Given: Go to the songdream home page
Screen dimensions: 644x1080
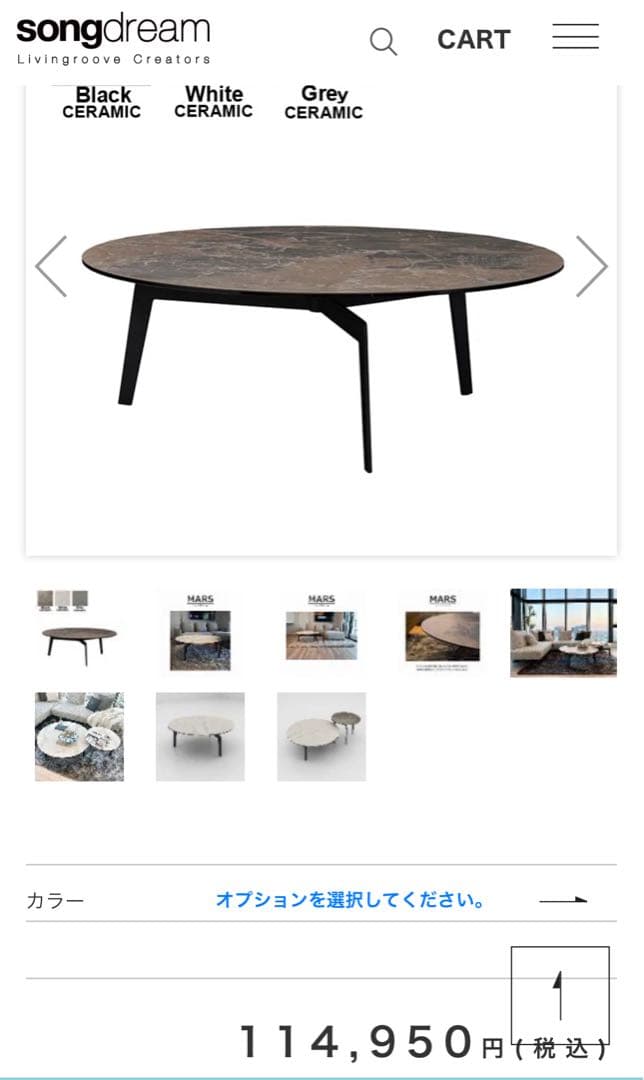Looking at the screenshot, I should pyautogui.click(x=113, y=39).
